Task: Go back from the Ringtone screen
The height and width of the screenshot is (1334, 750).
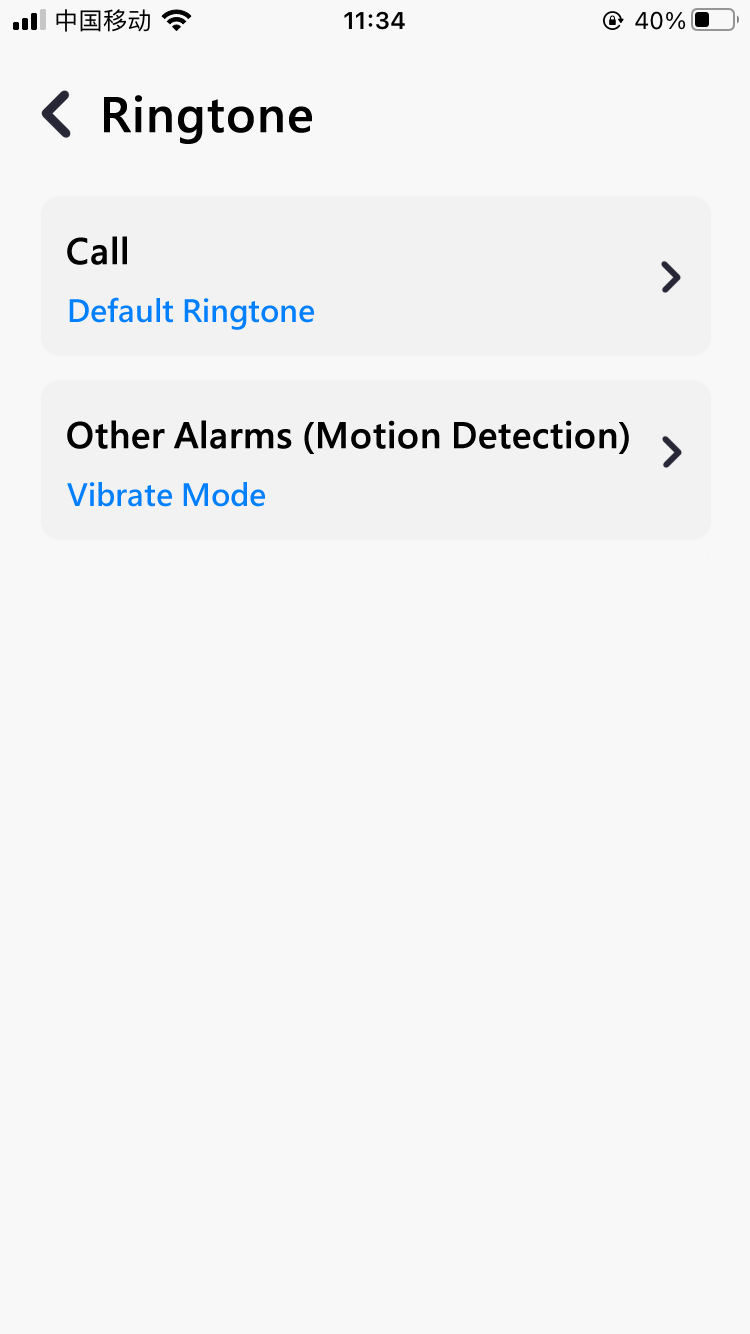Action: coord(57,114)
